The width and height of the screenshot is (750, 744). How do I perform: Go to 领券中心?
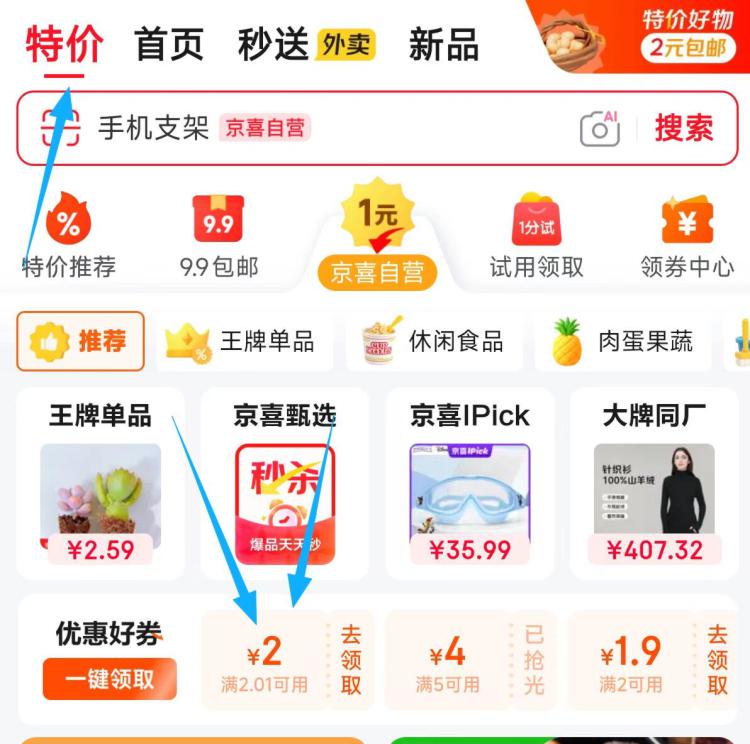(687, 235)
